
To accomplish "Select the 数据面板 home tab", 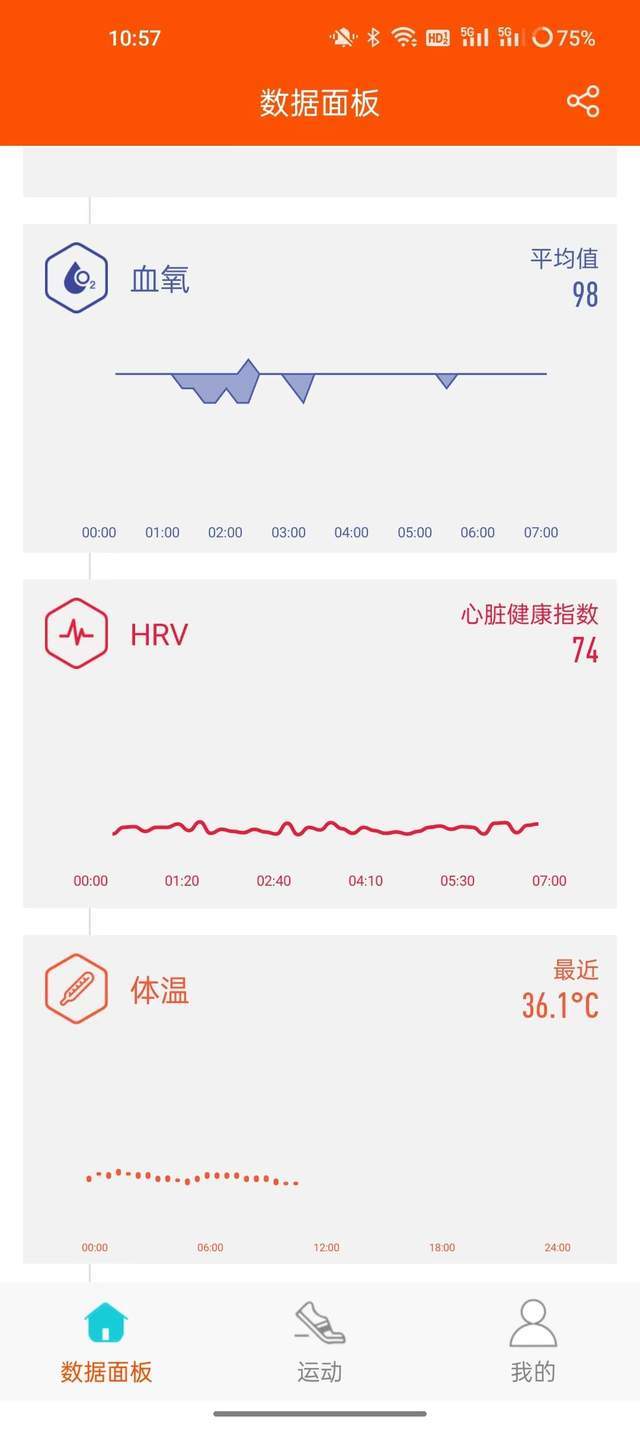I will pyautogui.click(x=107, y=1342).
